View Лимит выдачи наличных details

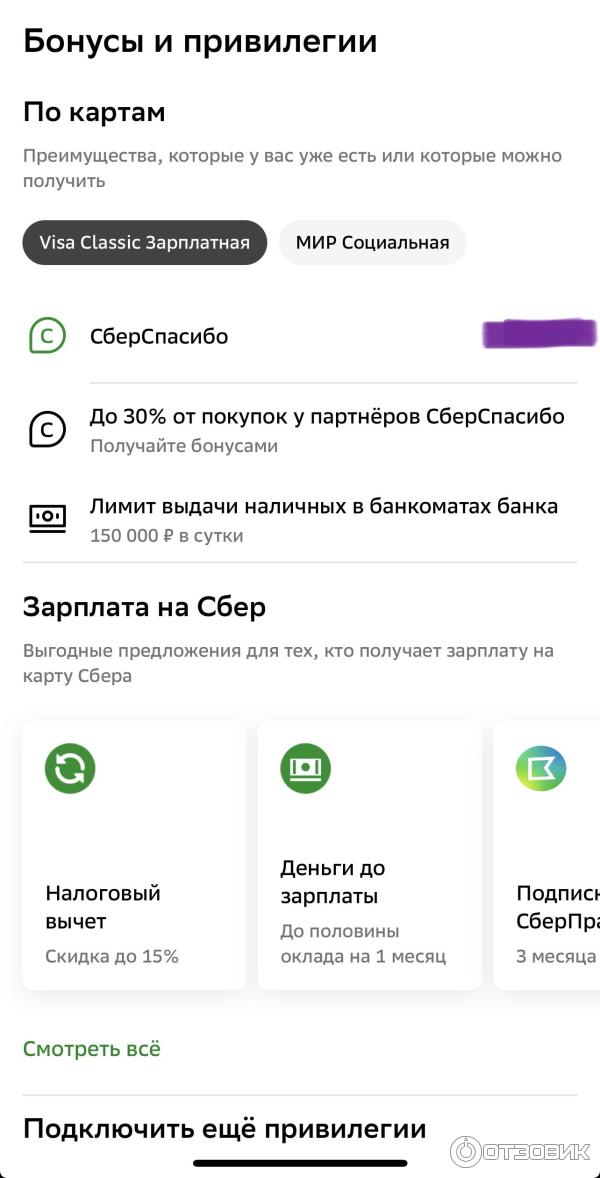pyautogui.click(x=323, y=519)
